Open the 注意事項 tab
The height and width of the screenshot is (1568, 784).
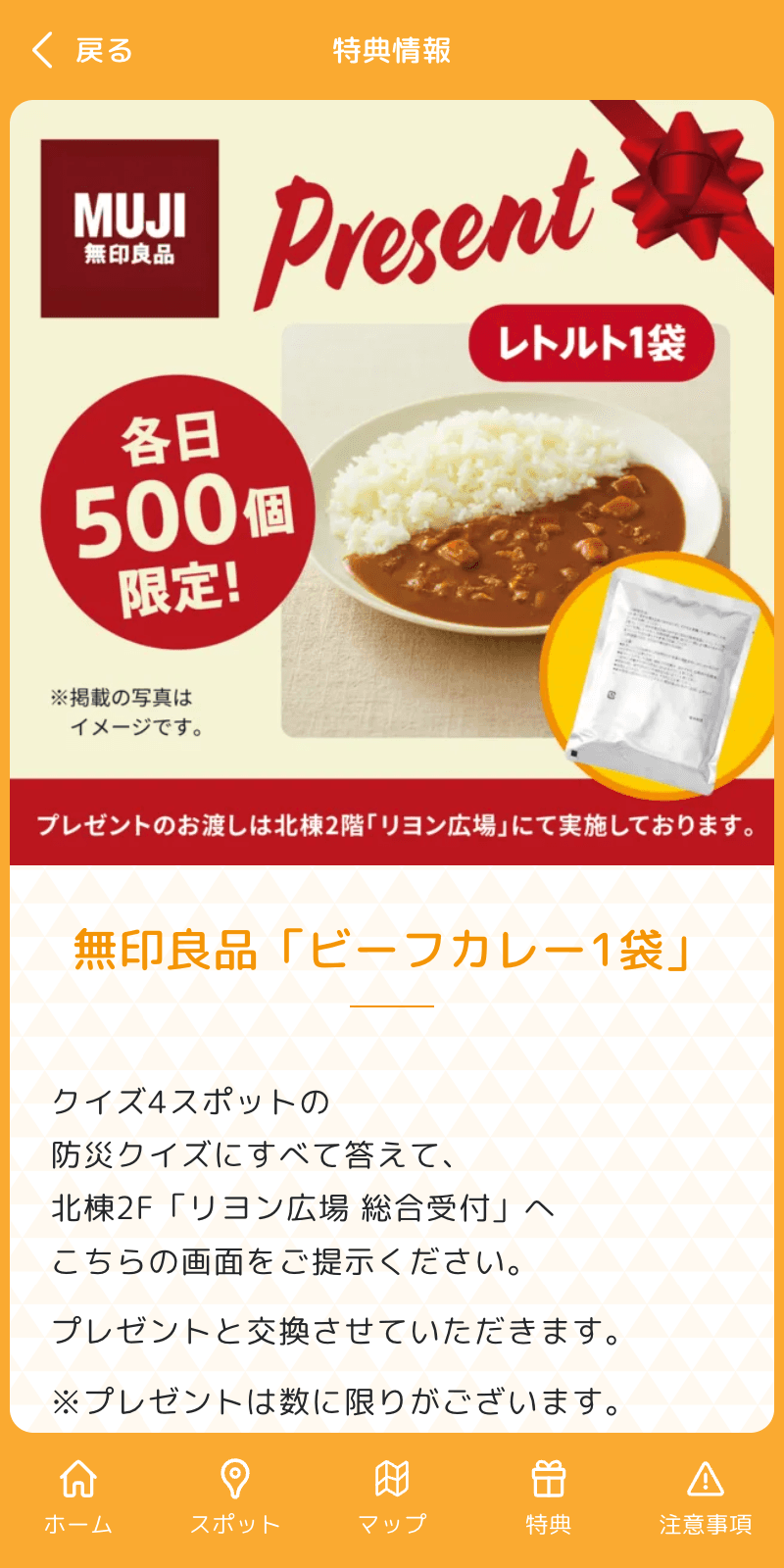pyautogui.click(x=706, y=1496)
